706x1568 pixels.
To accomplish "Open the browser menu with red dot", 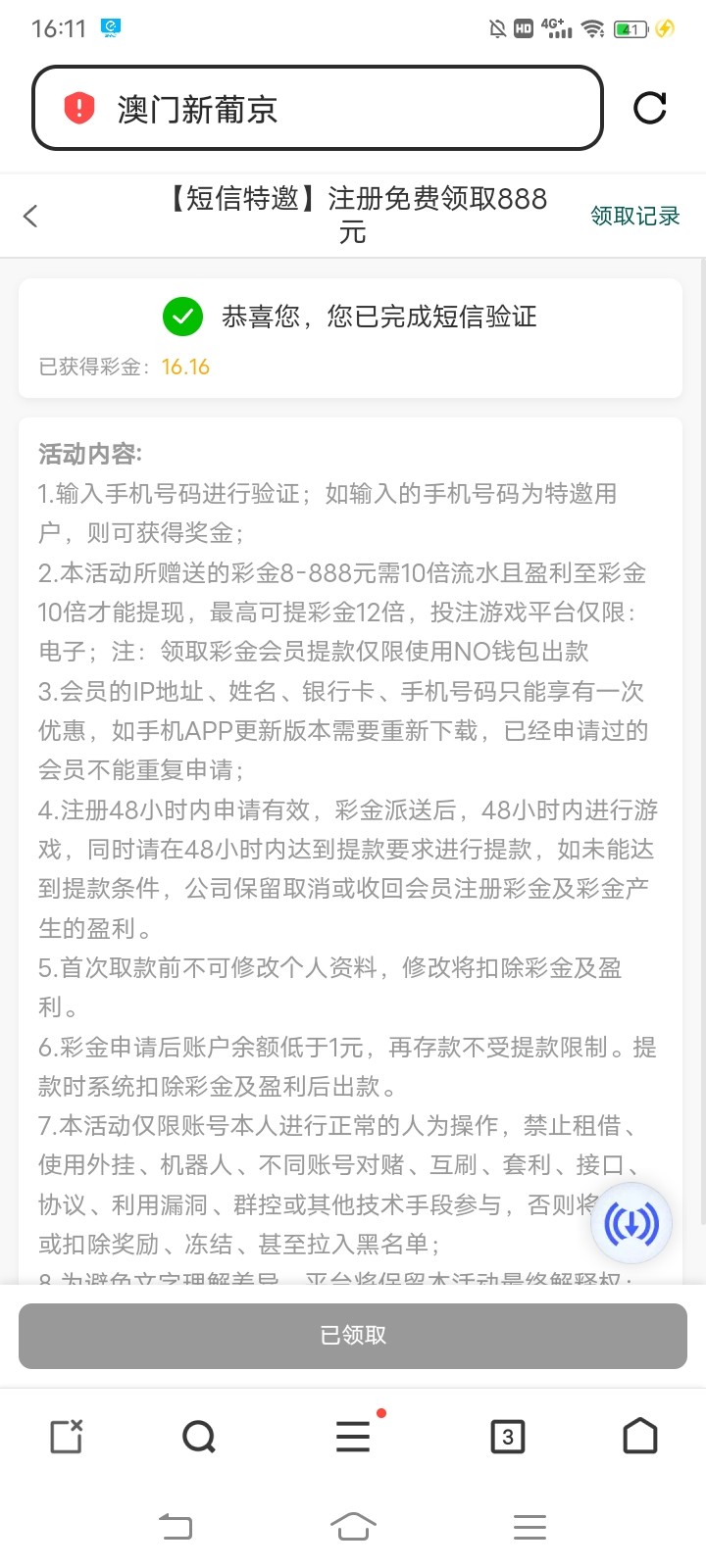I will [x=354, y=1435].
